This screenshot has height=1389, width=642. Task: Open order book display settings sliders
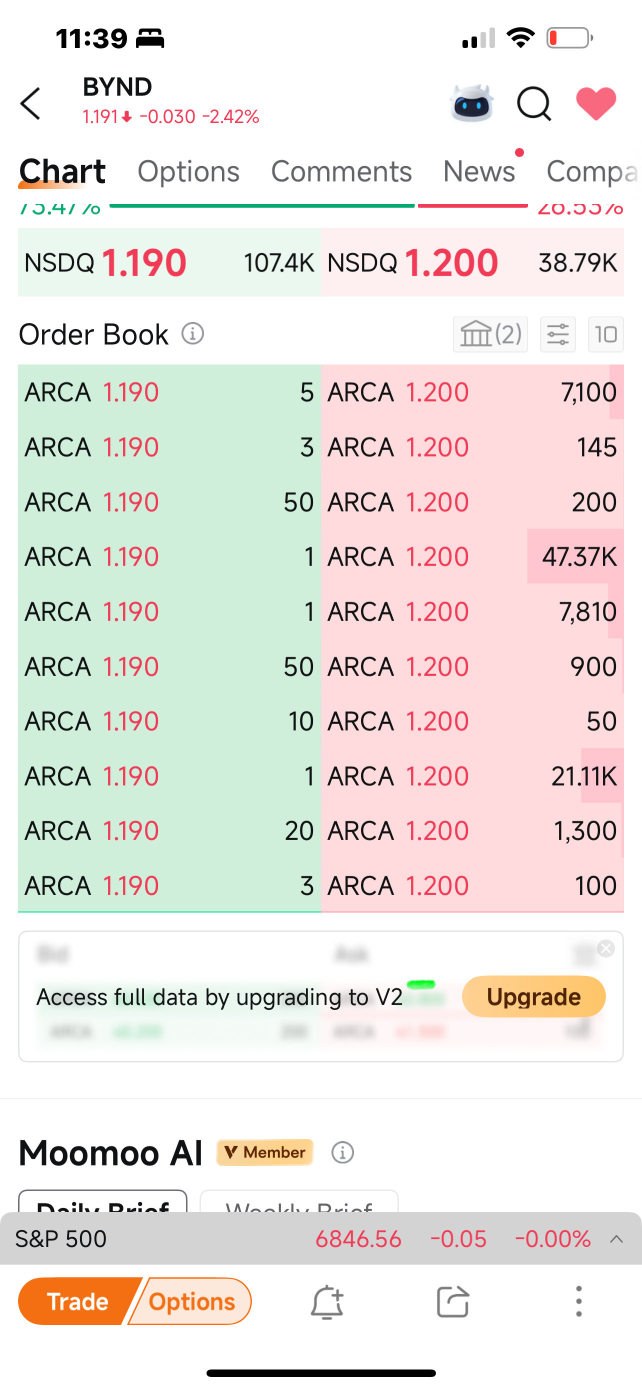[x=558, y=334]
